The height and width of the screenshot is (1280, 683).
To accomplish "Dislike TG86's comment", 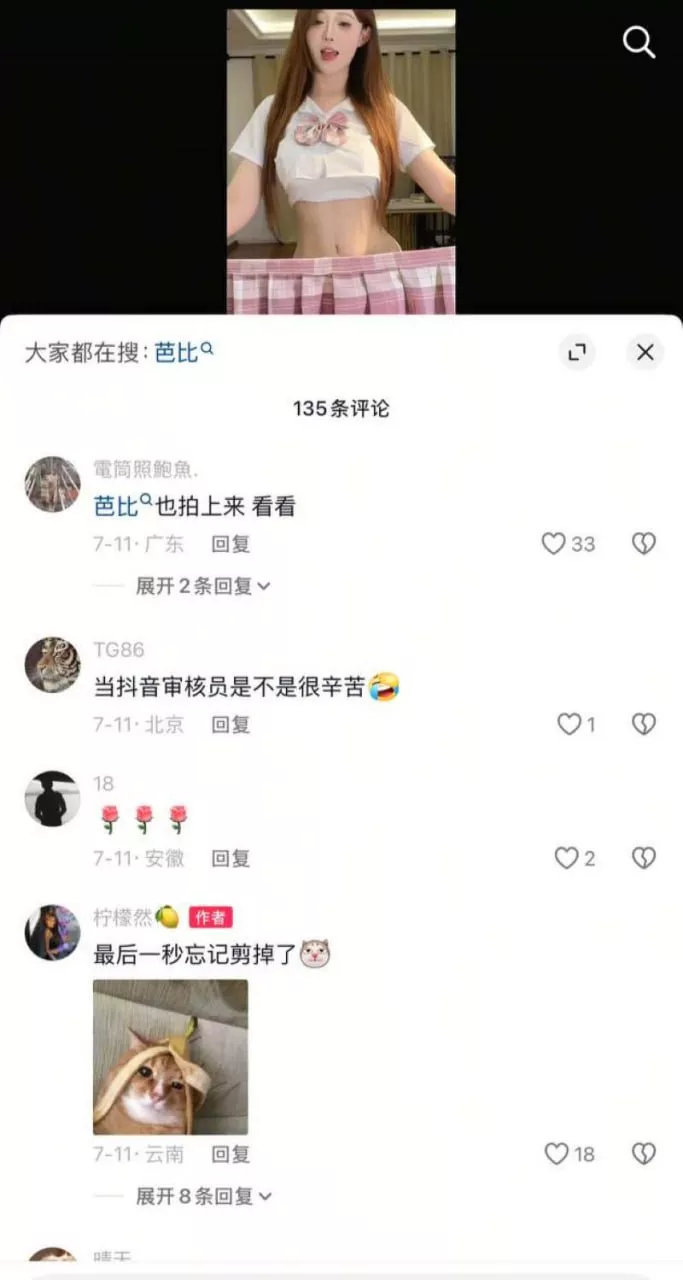I will (644, 724).
